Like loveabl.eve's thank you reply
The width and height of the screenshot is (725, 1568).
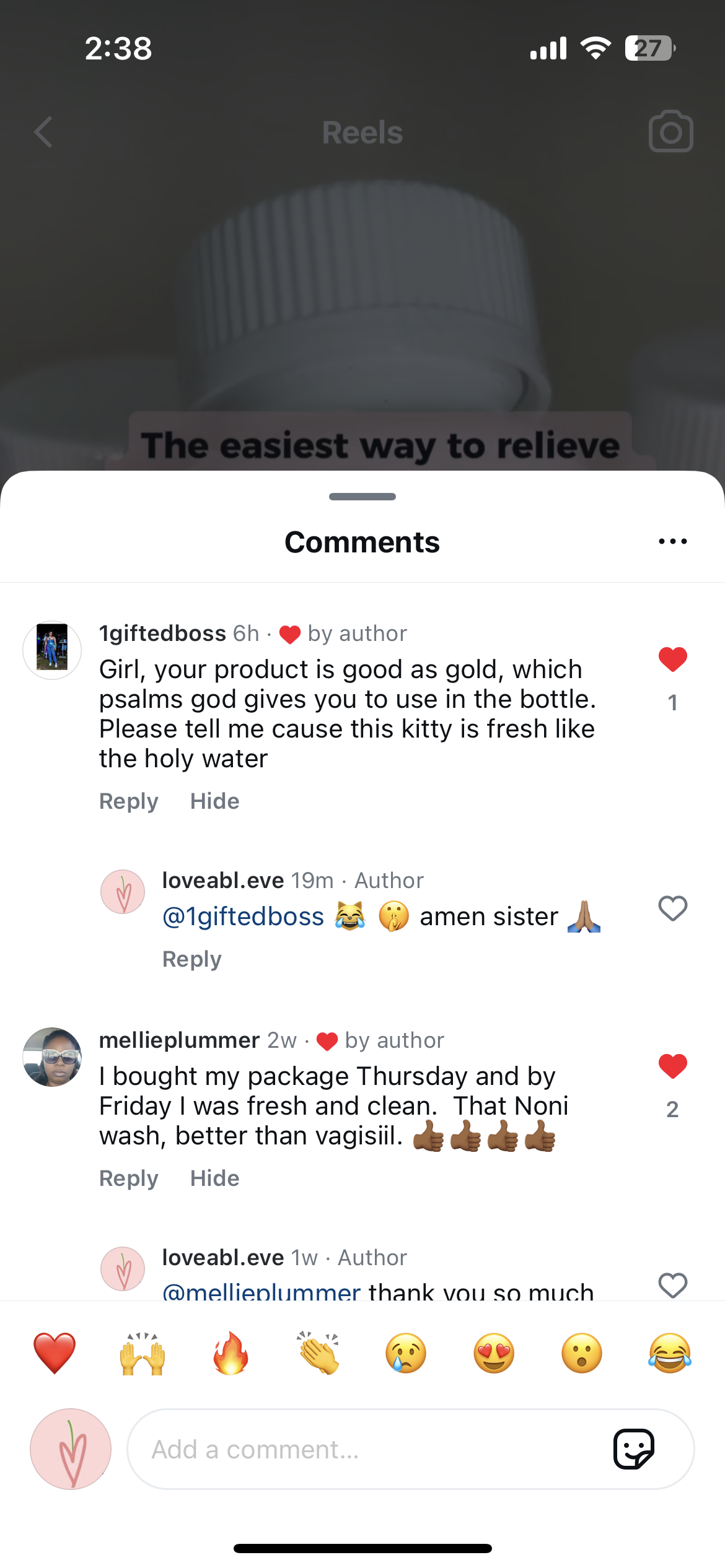[x=672, y=1285]
